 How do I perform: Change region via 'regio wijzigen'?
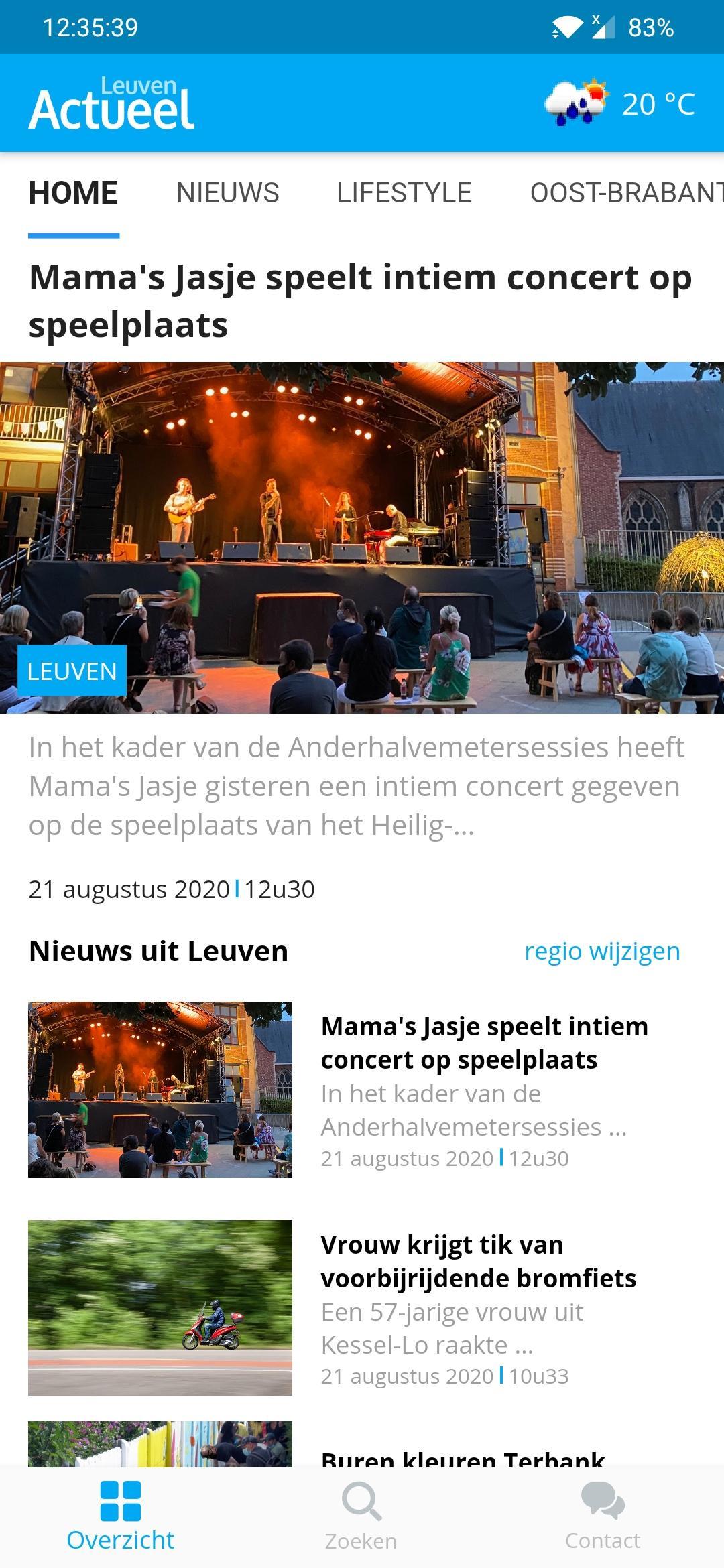pyautogui.click(x=602, y=951)
